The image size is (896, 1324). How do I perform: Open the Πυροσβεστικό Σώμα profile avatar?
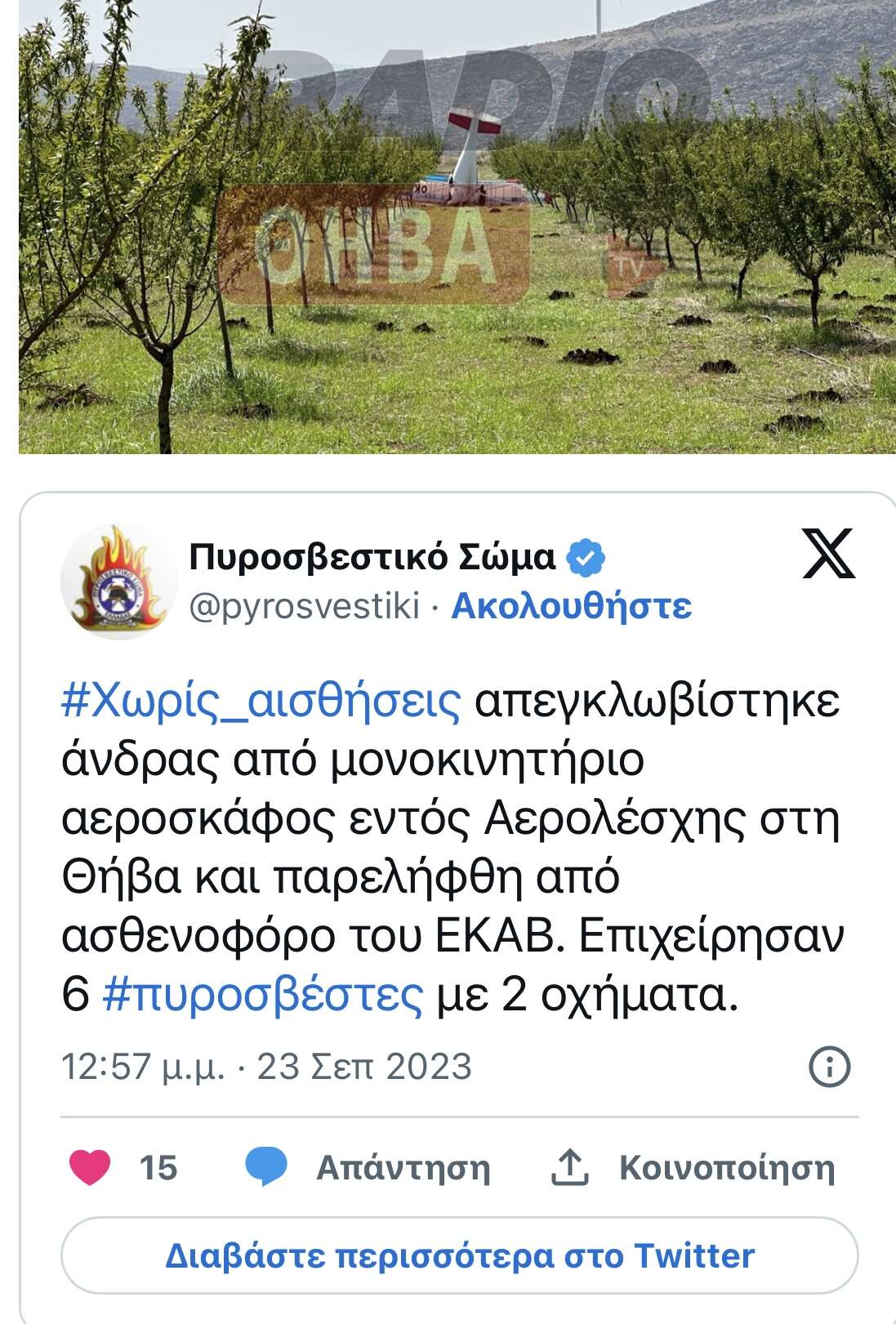coord(118,581)
